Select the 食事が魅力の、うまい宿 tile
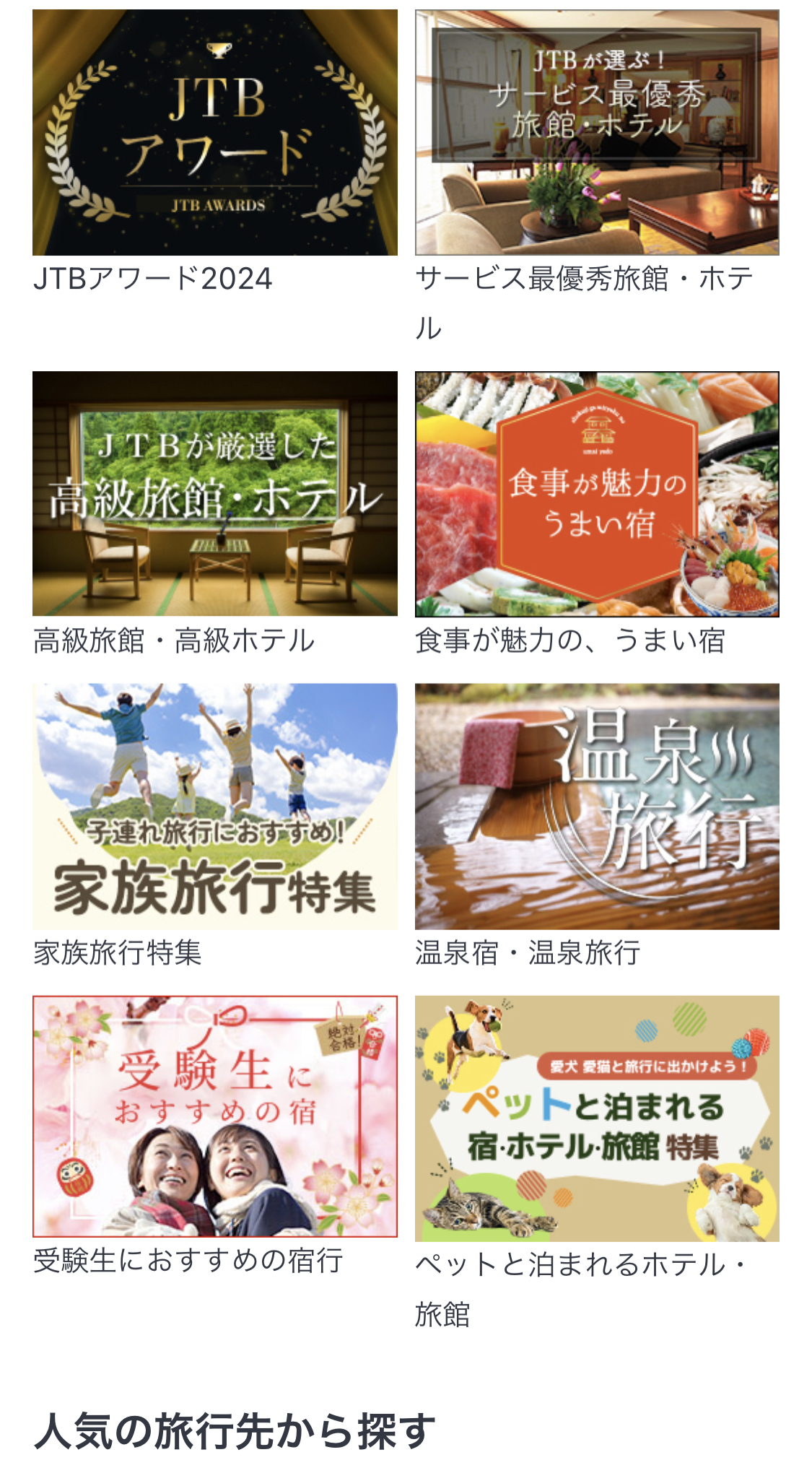812x1473 pixels. click(x=597, y=494)
